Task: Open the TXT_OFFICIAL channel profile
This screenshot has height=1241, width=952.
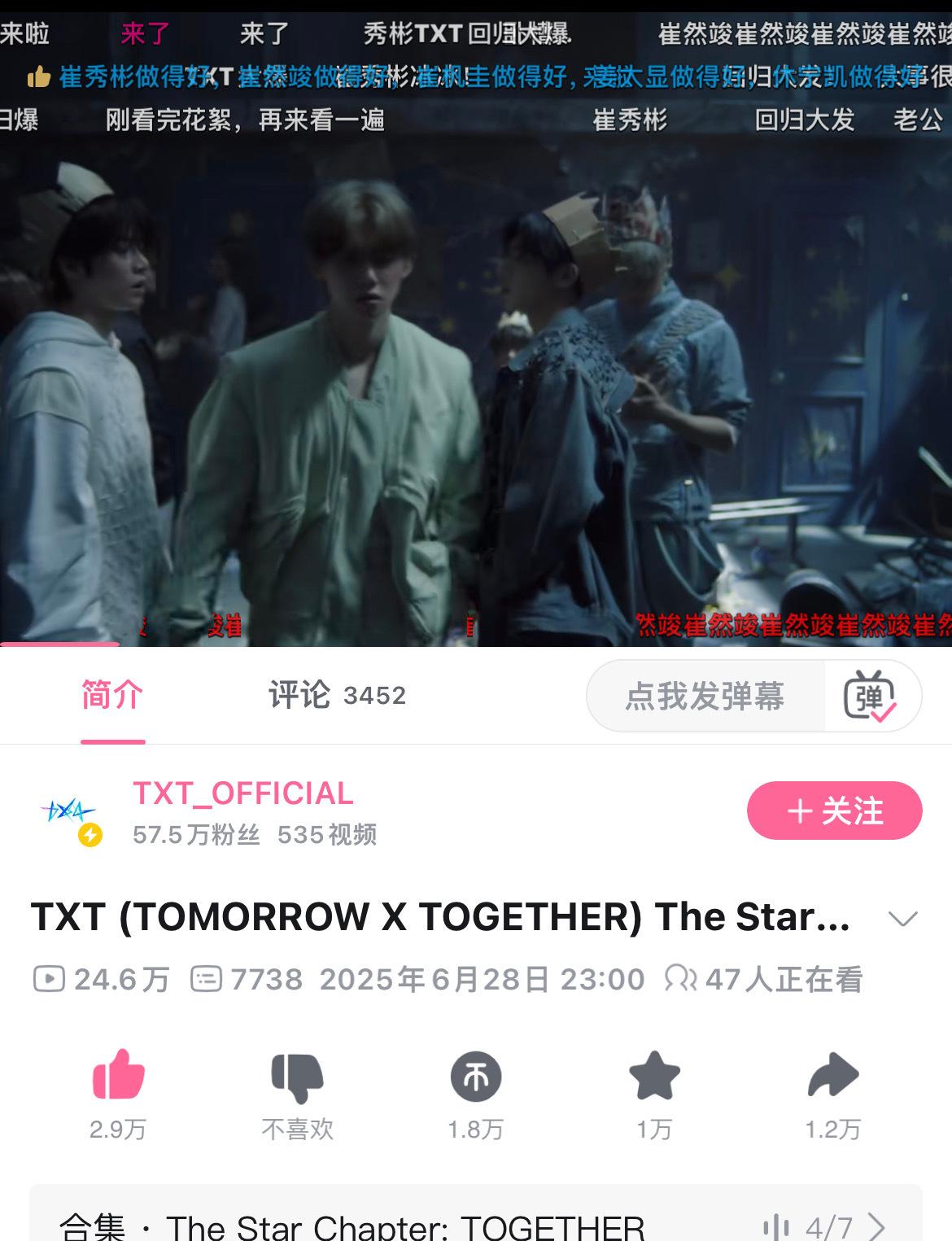Action: point(242,793)
